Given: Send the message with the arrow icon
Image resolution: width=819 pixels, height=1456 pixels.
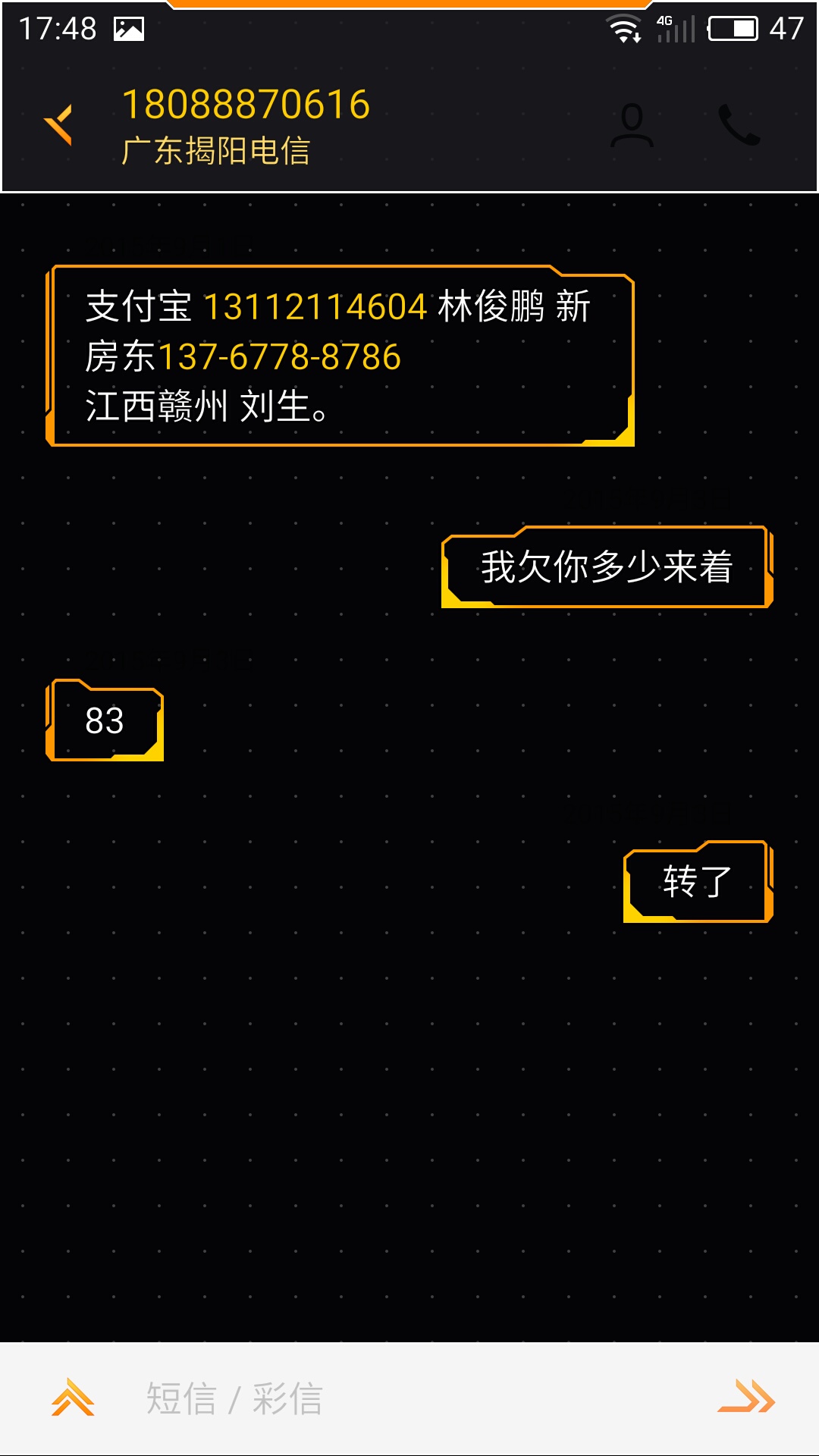Looking at the screenshot, I should click(x=746, y=1398).
